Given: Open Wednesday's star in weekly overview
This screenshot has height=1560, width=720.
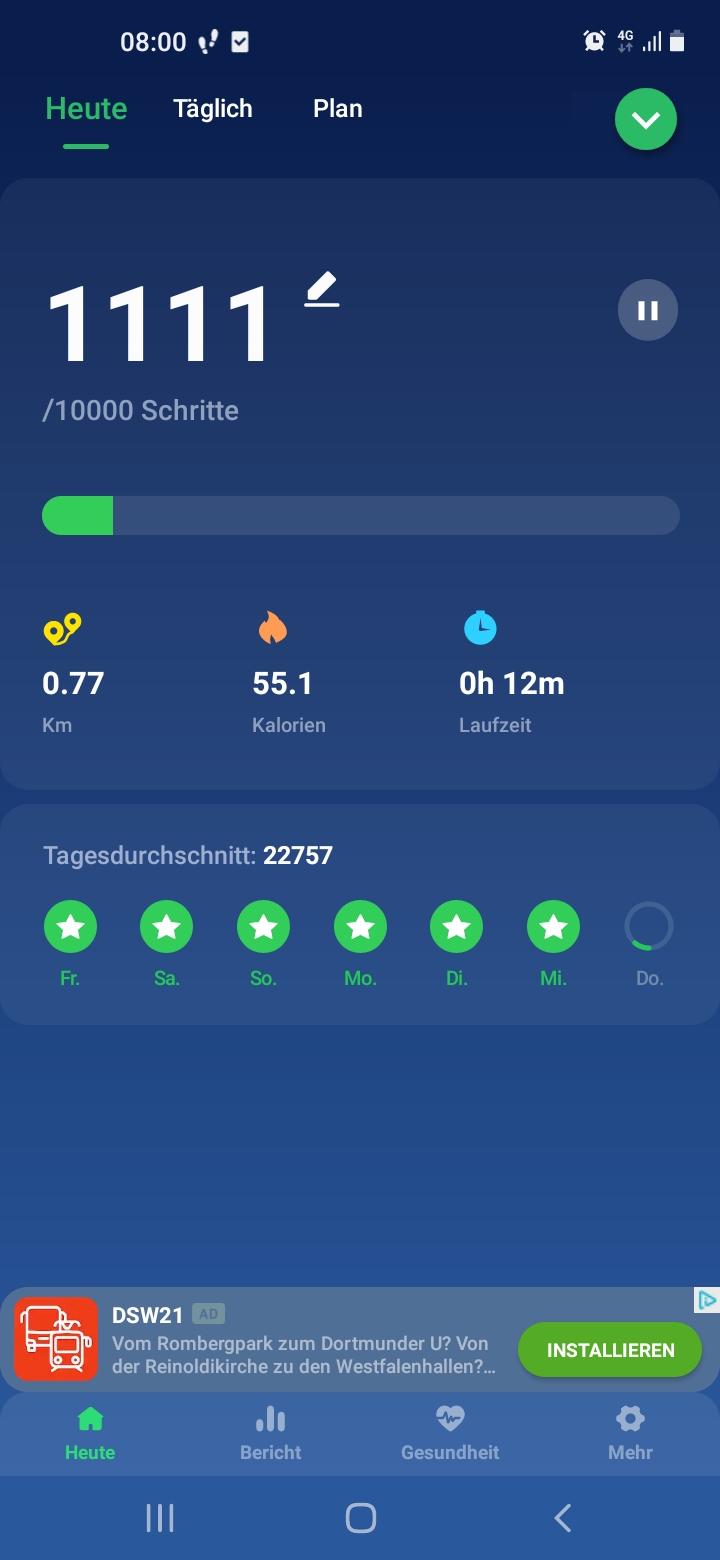Looking at the screenshot, I should pyautogui.click(x=553, y=927).
